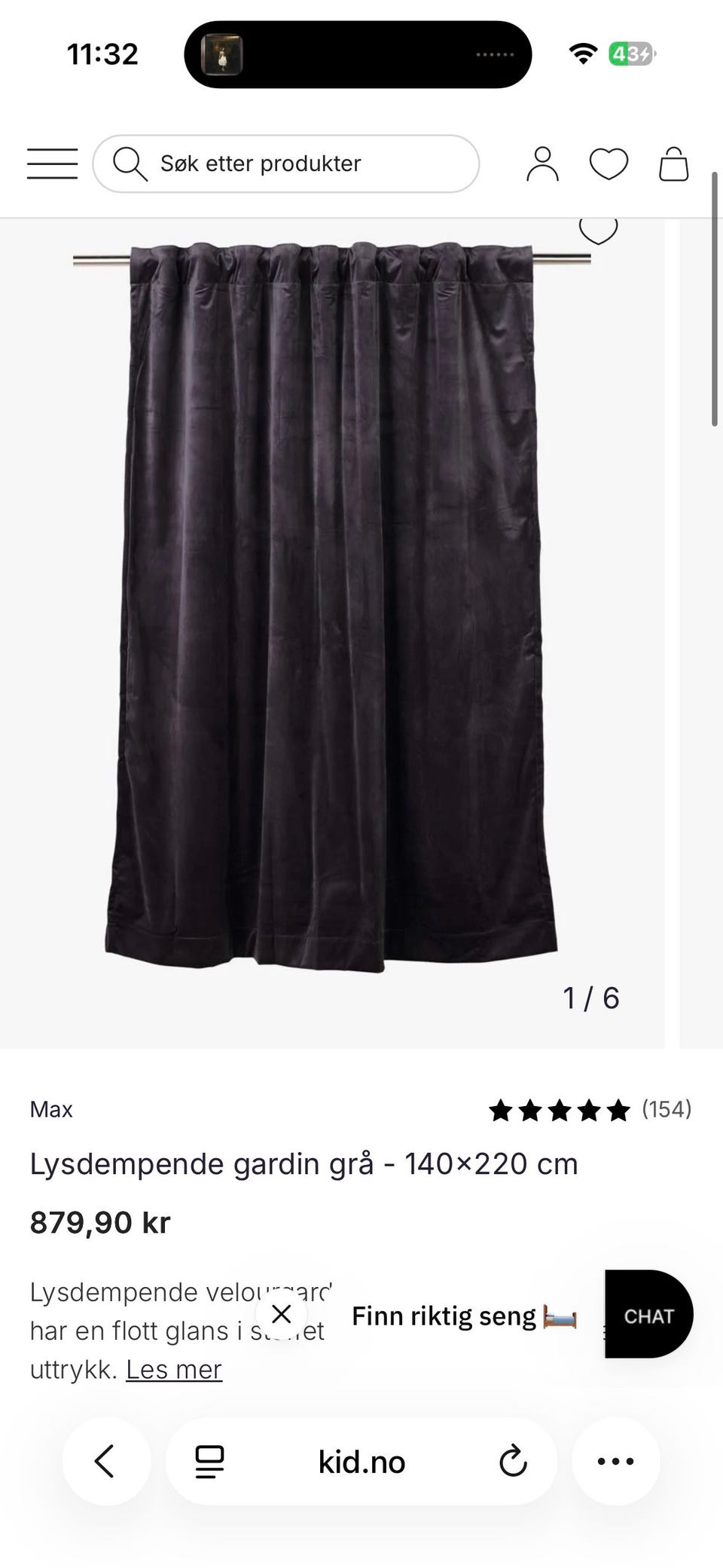Expand description with Les mer
This screenshot has height=1568, width=723.
tap(174, 1369)
